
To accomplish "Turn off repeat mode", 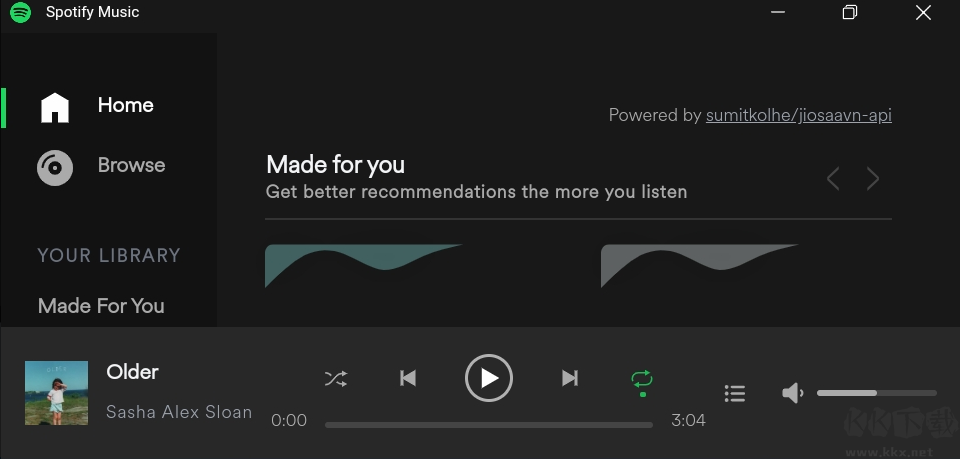I will 642,378.
